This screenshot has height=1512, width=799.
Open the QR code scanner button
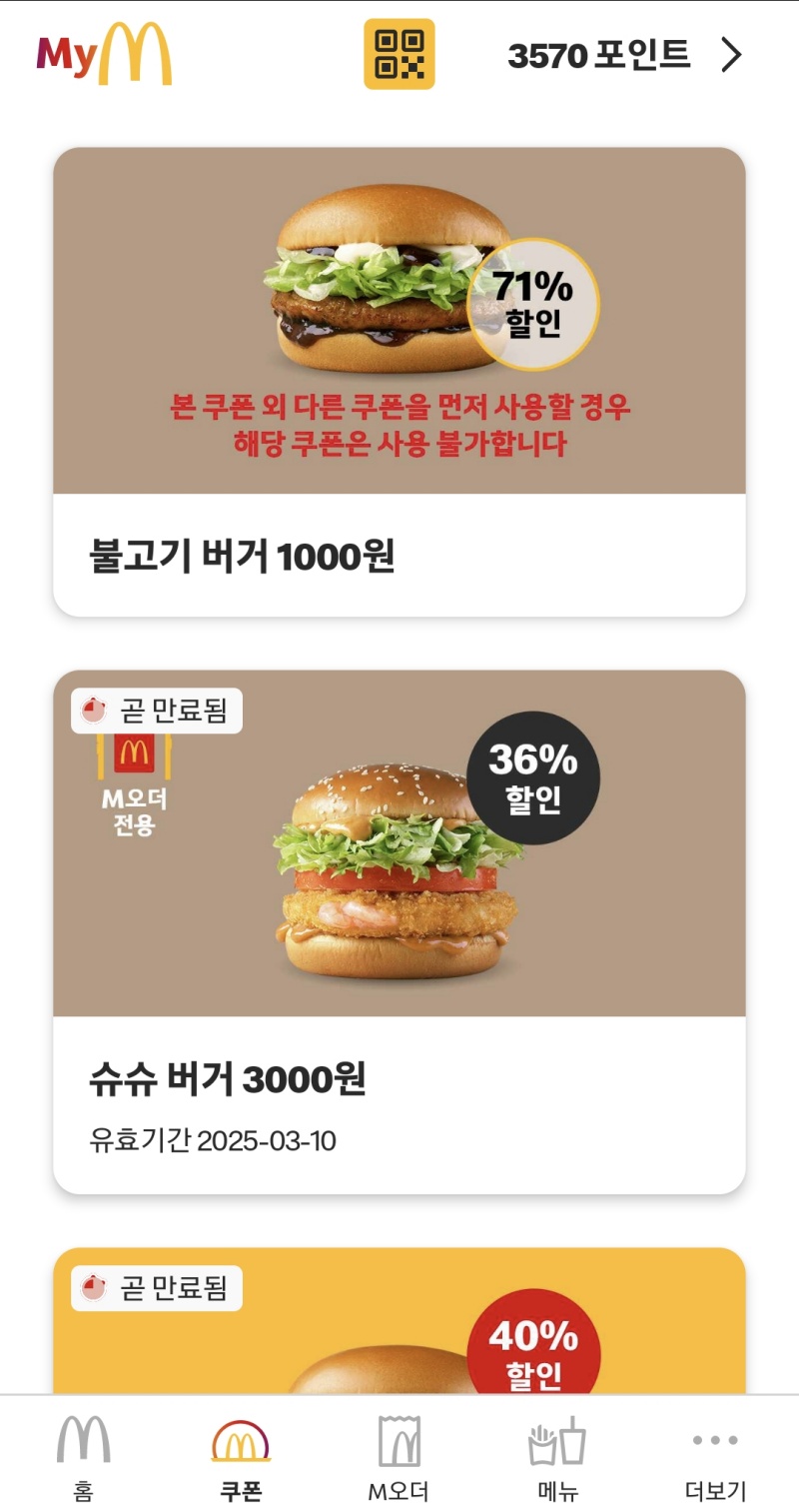(399, 54)
